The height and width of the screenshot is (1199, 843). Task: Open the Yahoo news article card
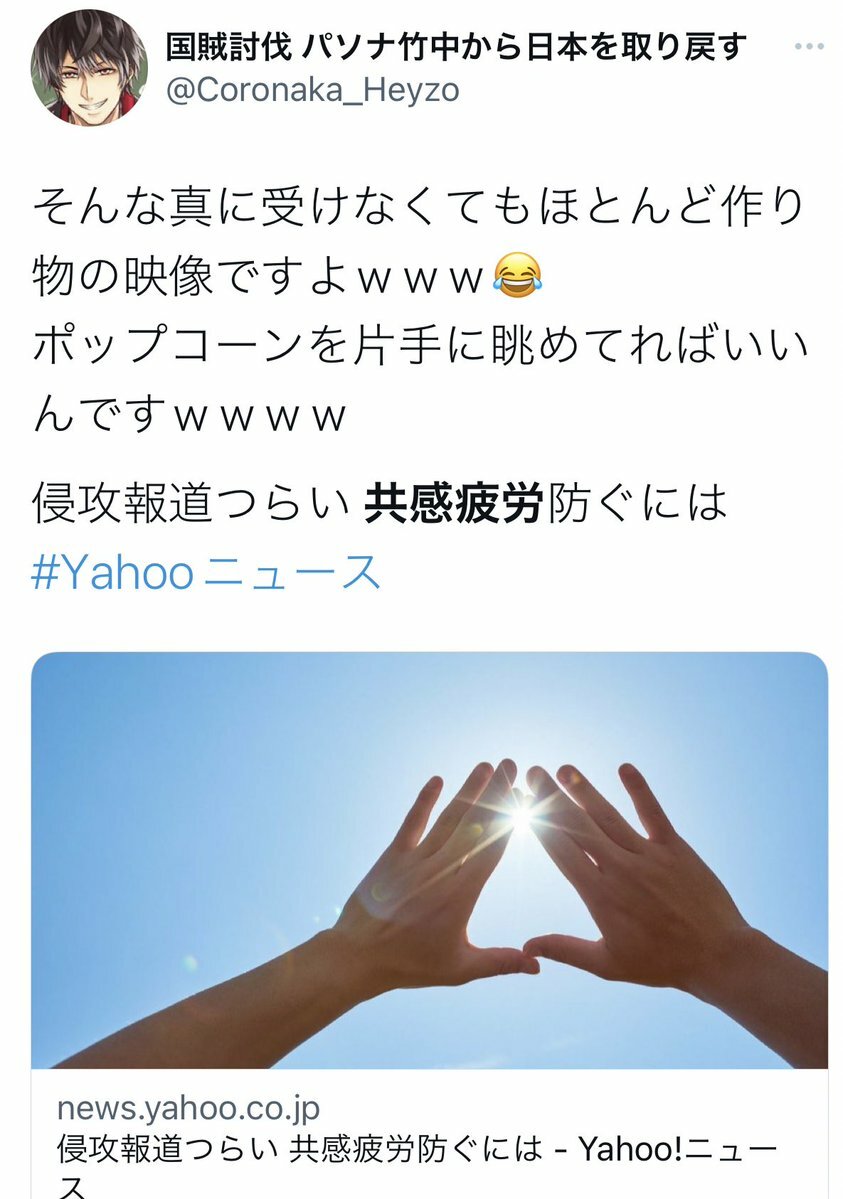pos(429,860)
